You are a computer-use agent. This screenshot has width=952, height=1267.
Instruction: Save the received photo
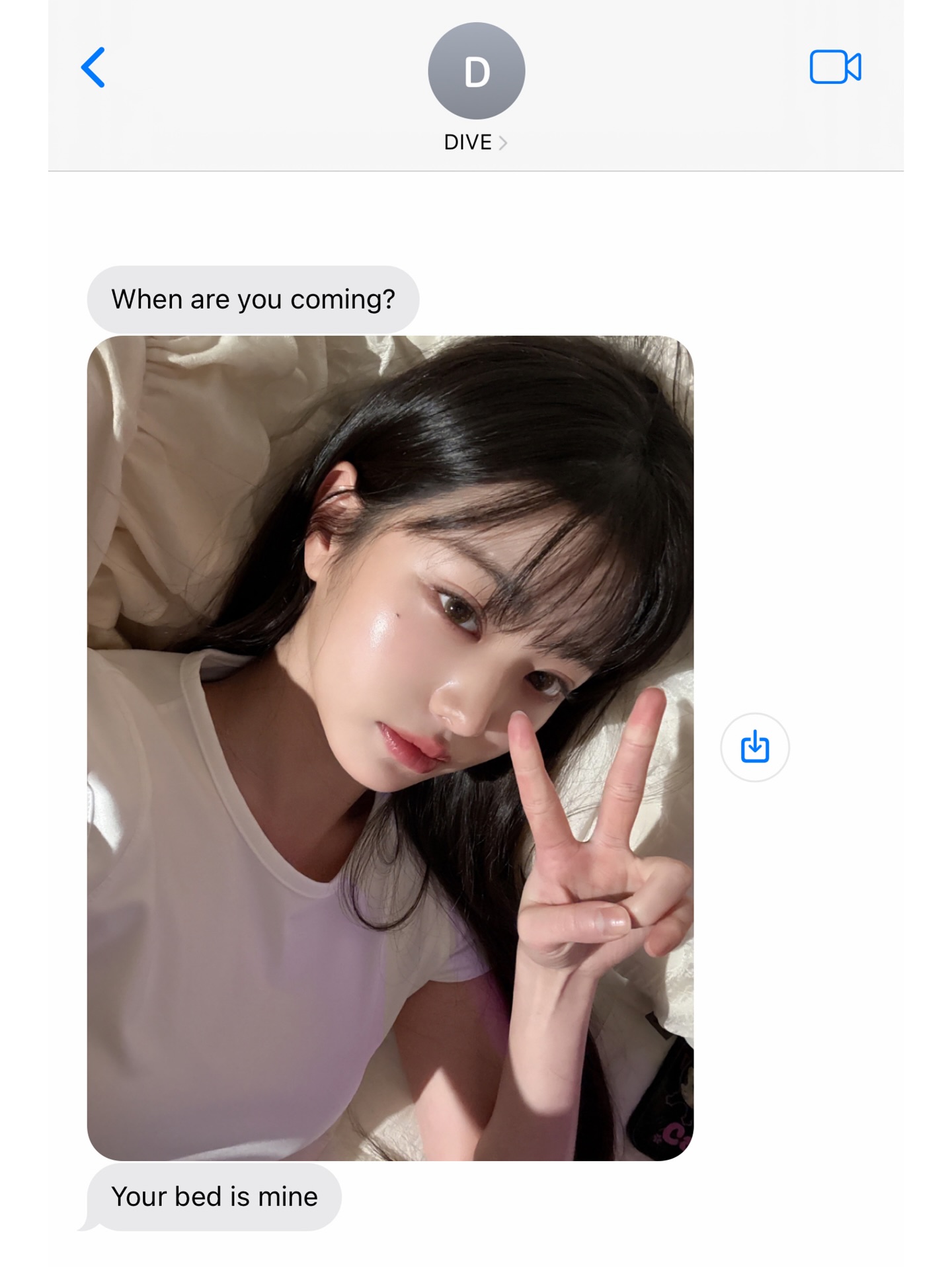(x=754, y=747)
